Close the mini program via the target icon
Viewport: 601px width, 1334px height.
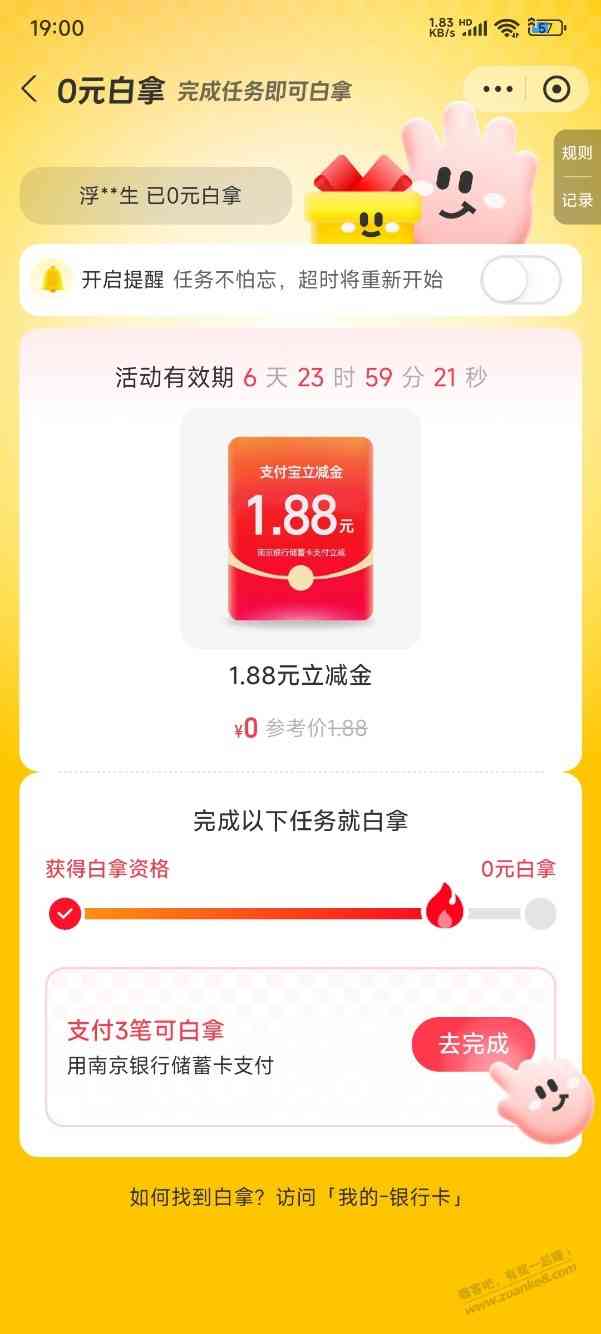[x=556, y=90]
